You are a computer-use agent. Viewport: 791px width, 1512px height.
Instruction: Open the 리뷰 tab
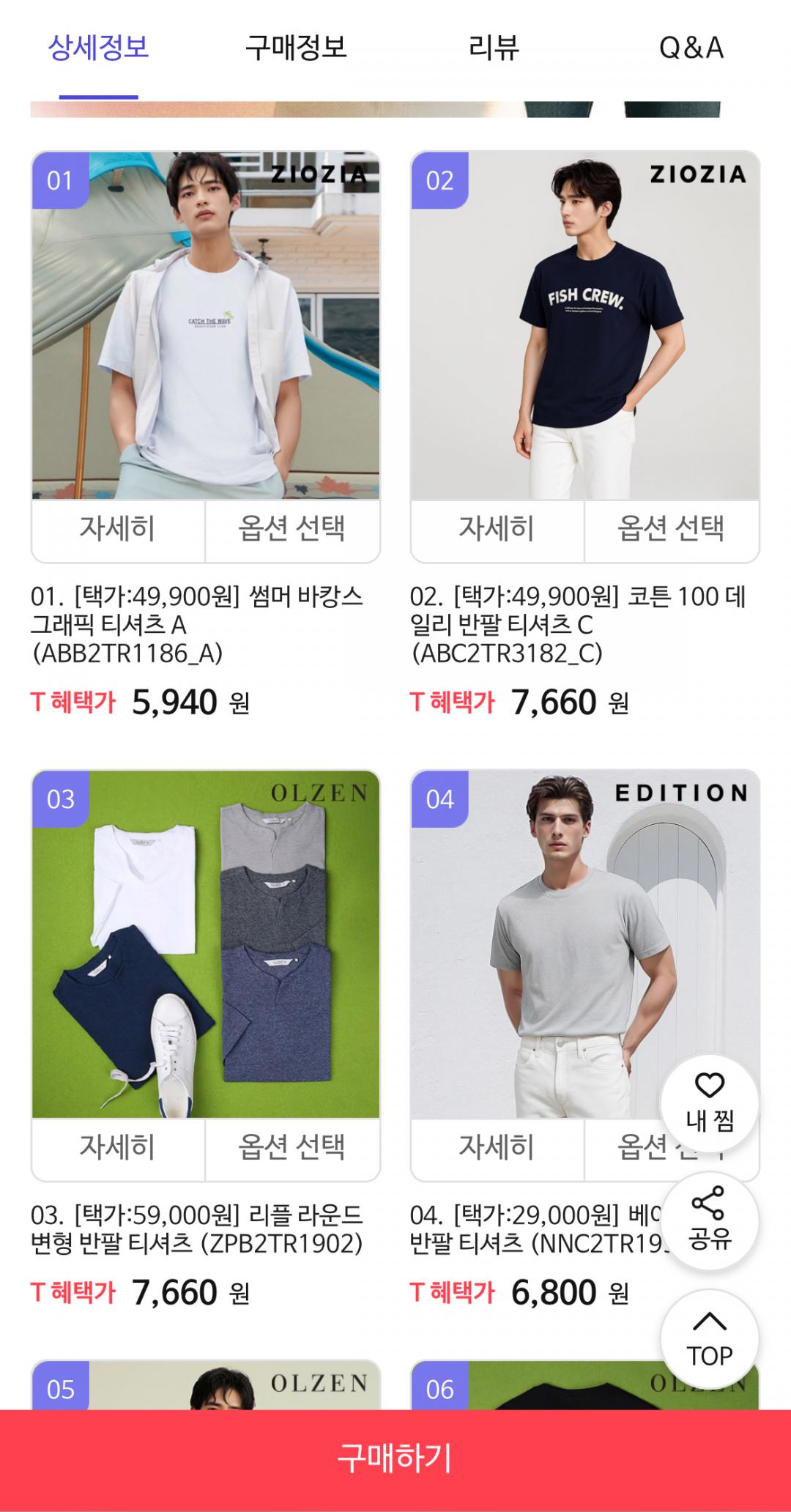[494, 48]
